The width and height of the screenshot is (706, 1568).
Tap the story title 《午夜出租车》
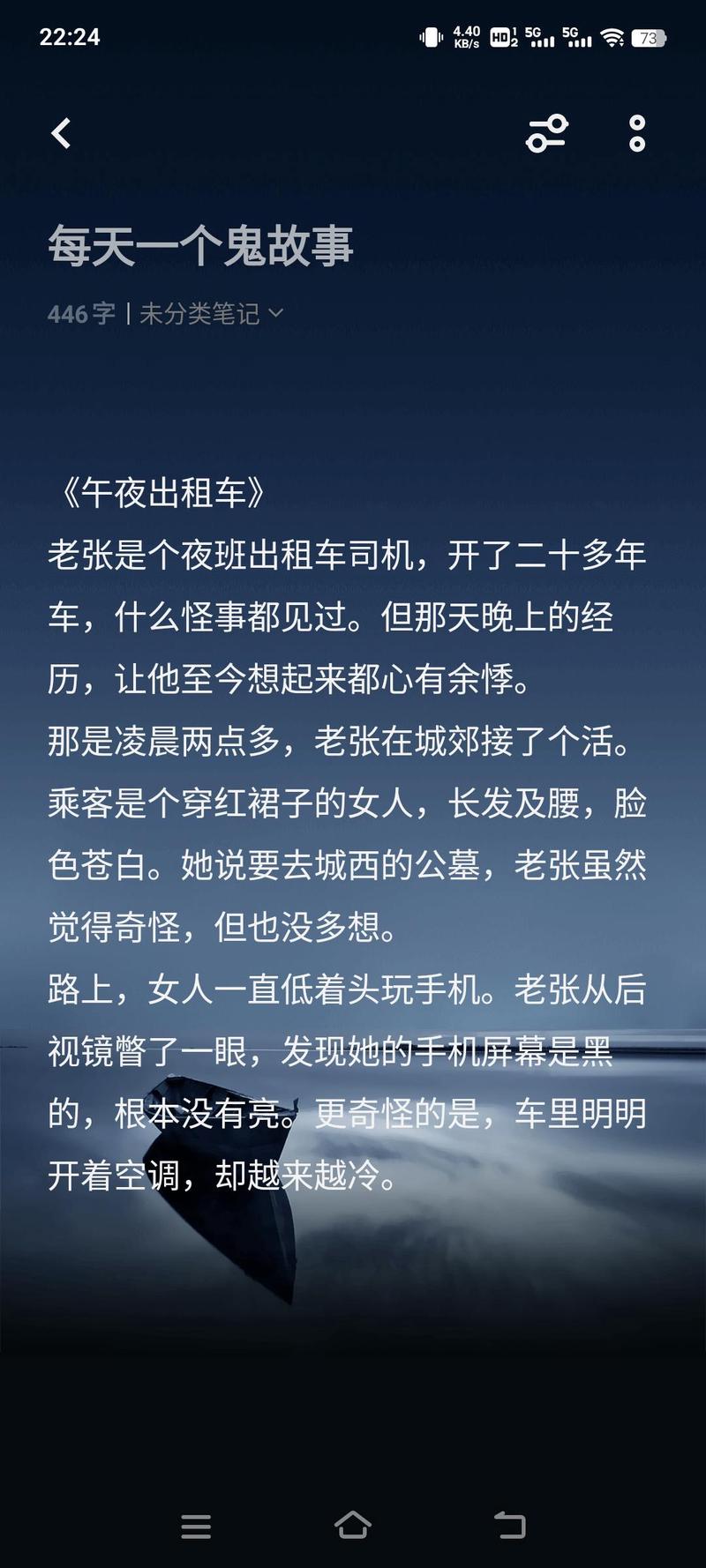pos(165,492)
